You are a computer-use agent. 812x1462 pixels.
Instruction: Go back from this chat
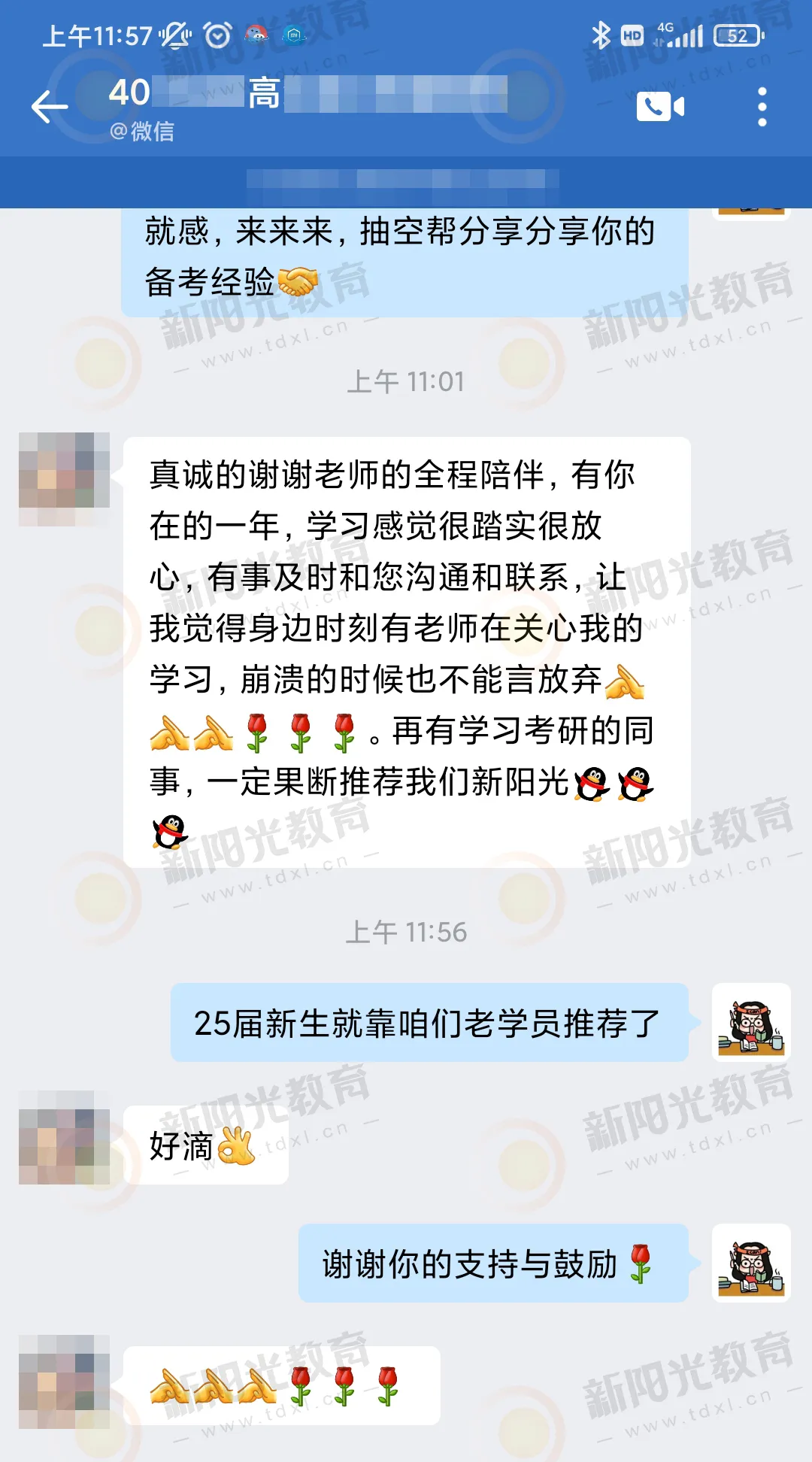50,107
